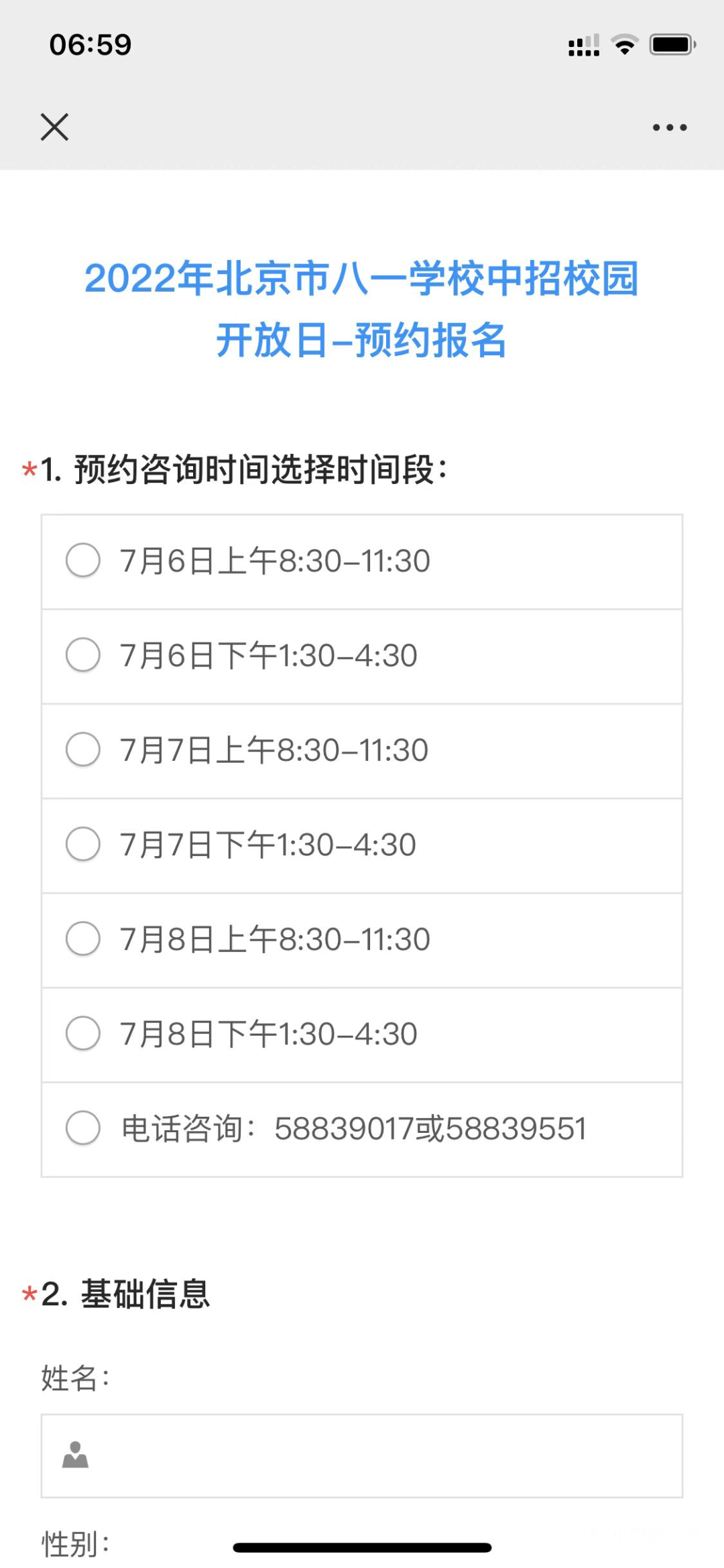
Task: Close the web page with the X
Action: tap(54, 127)
